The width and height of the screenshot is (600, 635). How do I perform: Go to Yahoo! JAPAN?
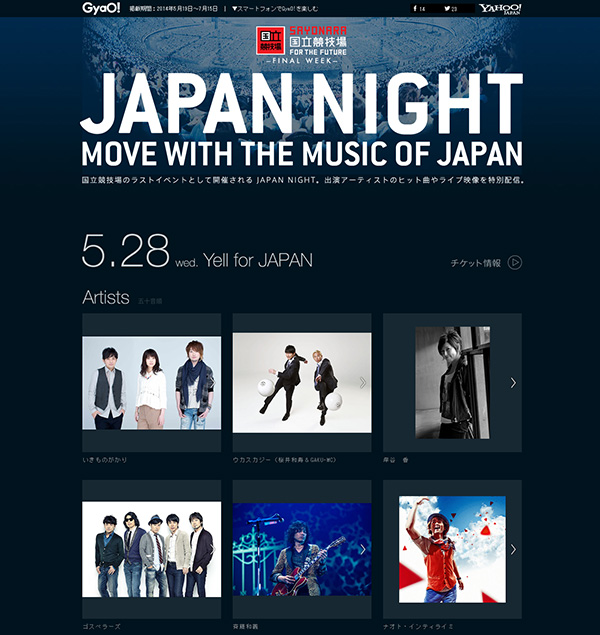click(500, 8)
